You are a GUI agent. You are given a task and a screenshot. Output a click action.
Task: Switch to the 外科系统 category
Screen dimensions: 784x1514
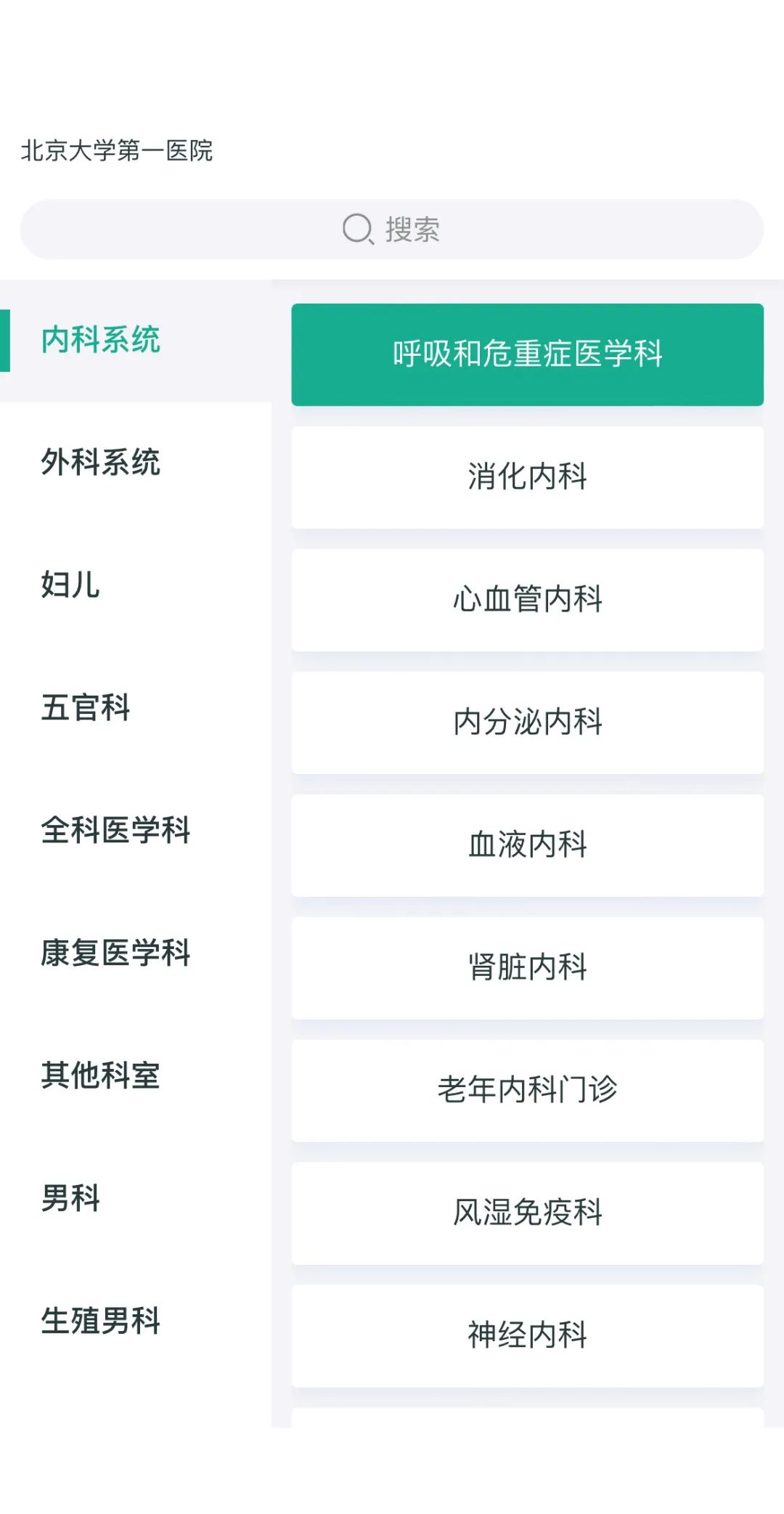[136, 463]
